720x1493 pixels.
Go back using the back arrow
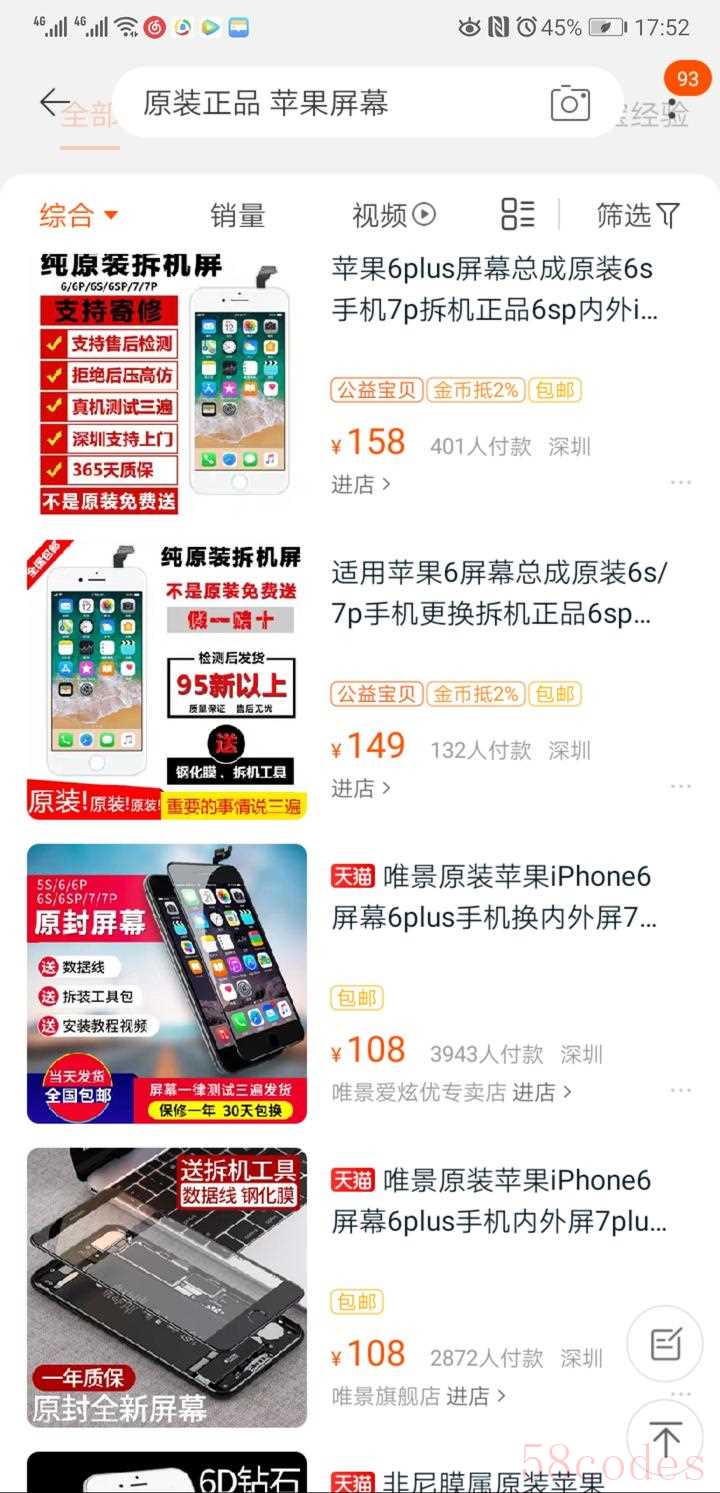pos(54,102)
